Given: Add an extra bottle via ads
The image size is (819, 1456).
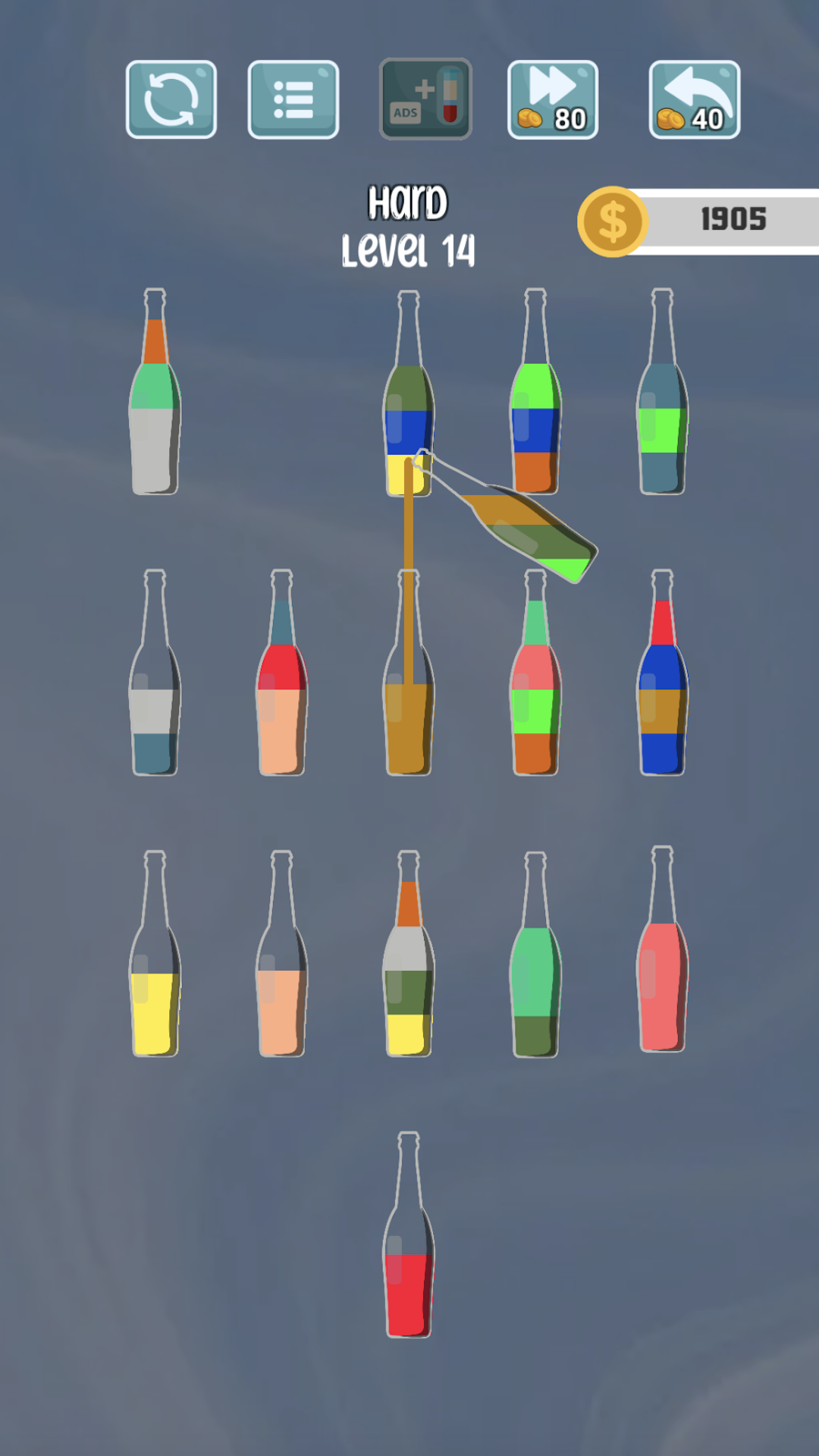Looking at the screenshot, I should click(425, 99).
